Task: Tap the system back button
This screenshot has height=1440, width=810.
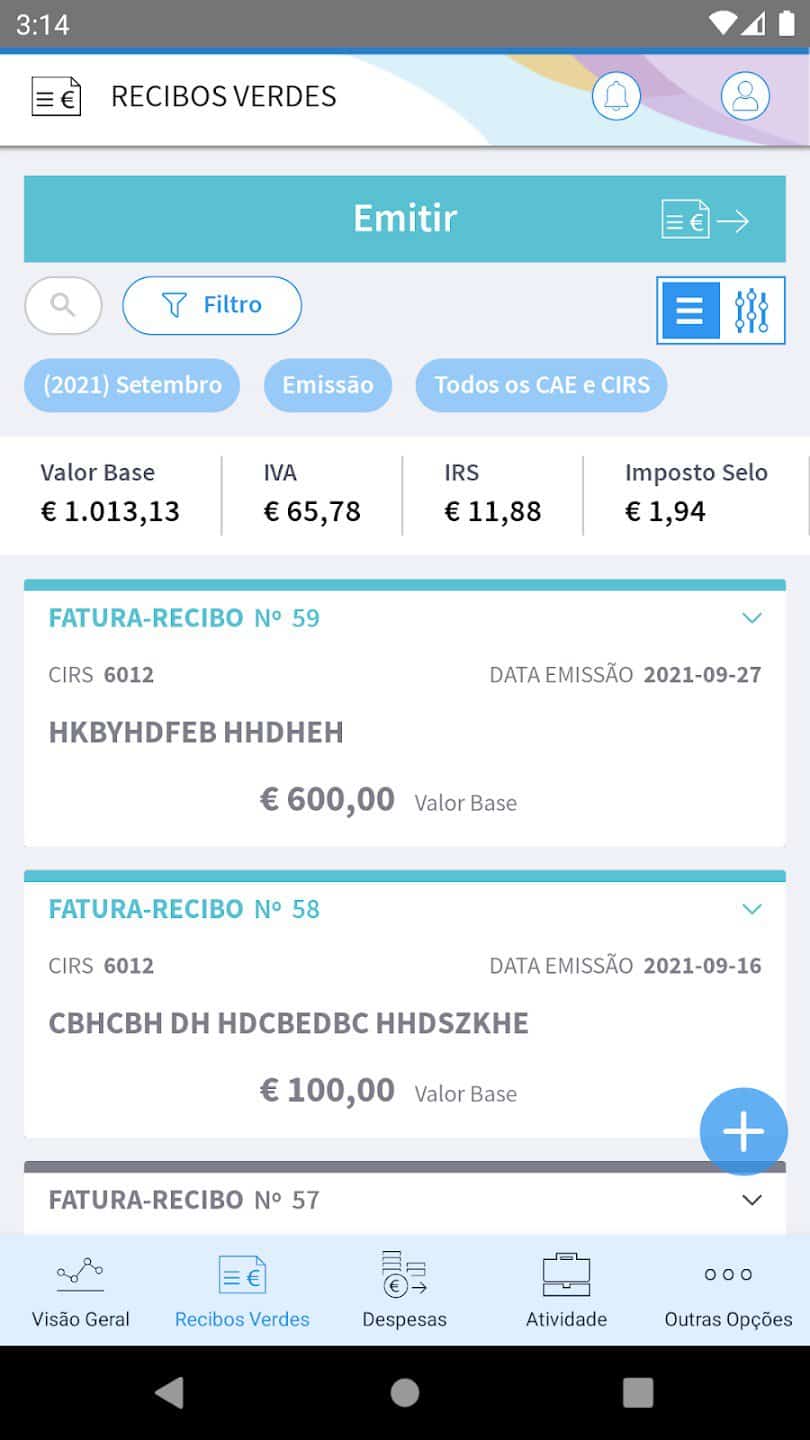Action: [x=171, y=1392]
